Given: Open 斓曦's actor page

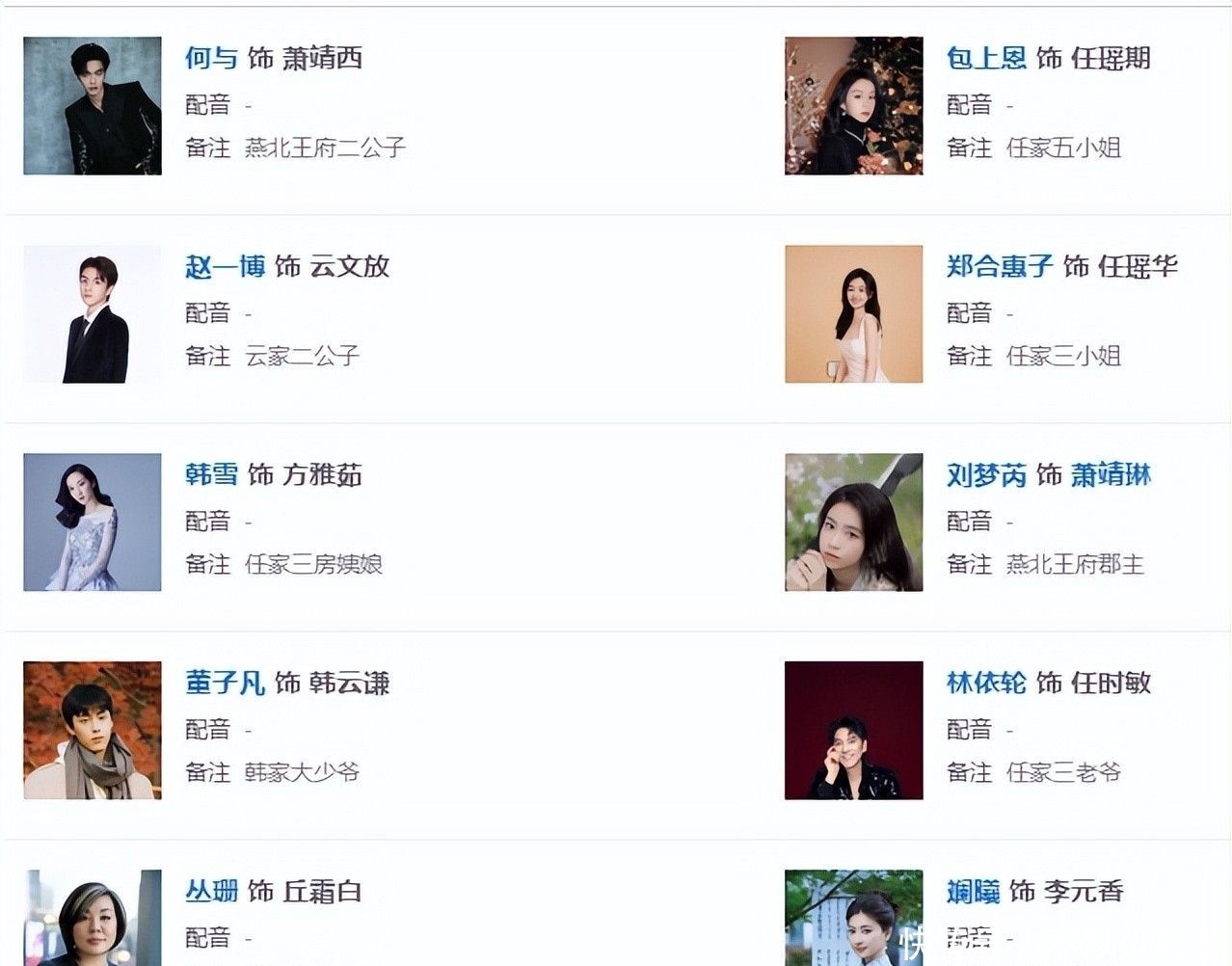Looking at the screenshot, I should 972,891.
